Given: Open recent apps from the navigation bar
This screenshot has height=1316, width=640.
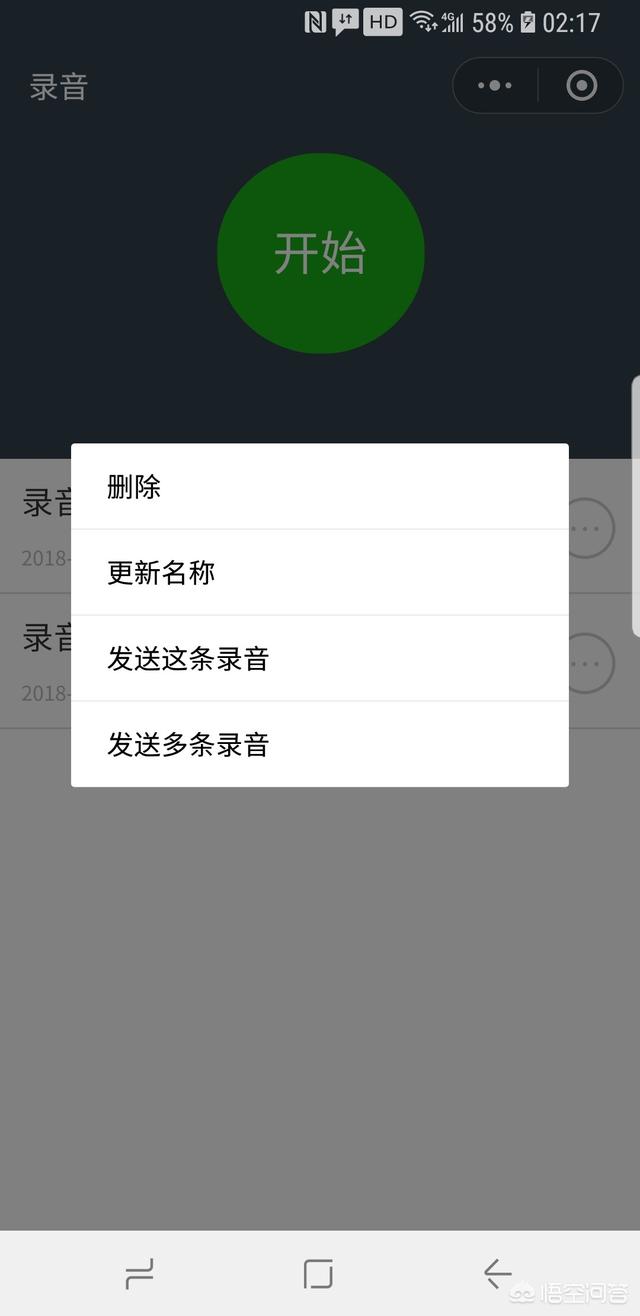Looking at the screenshot, I should click(x=140, y=1273).
